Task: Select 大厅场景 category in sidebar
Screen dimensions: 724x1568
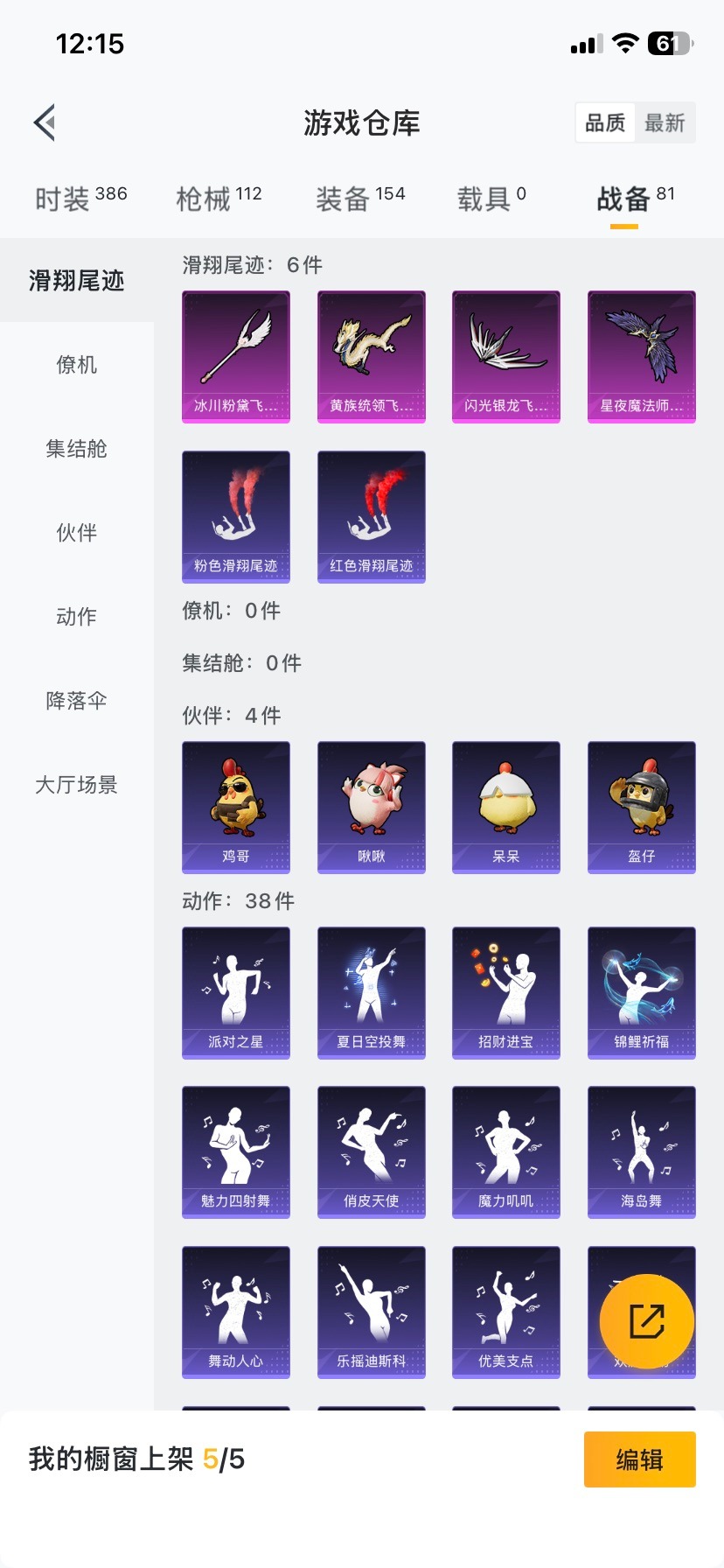Action: (76, 785)
